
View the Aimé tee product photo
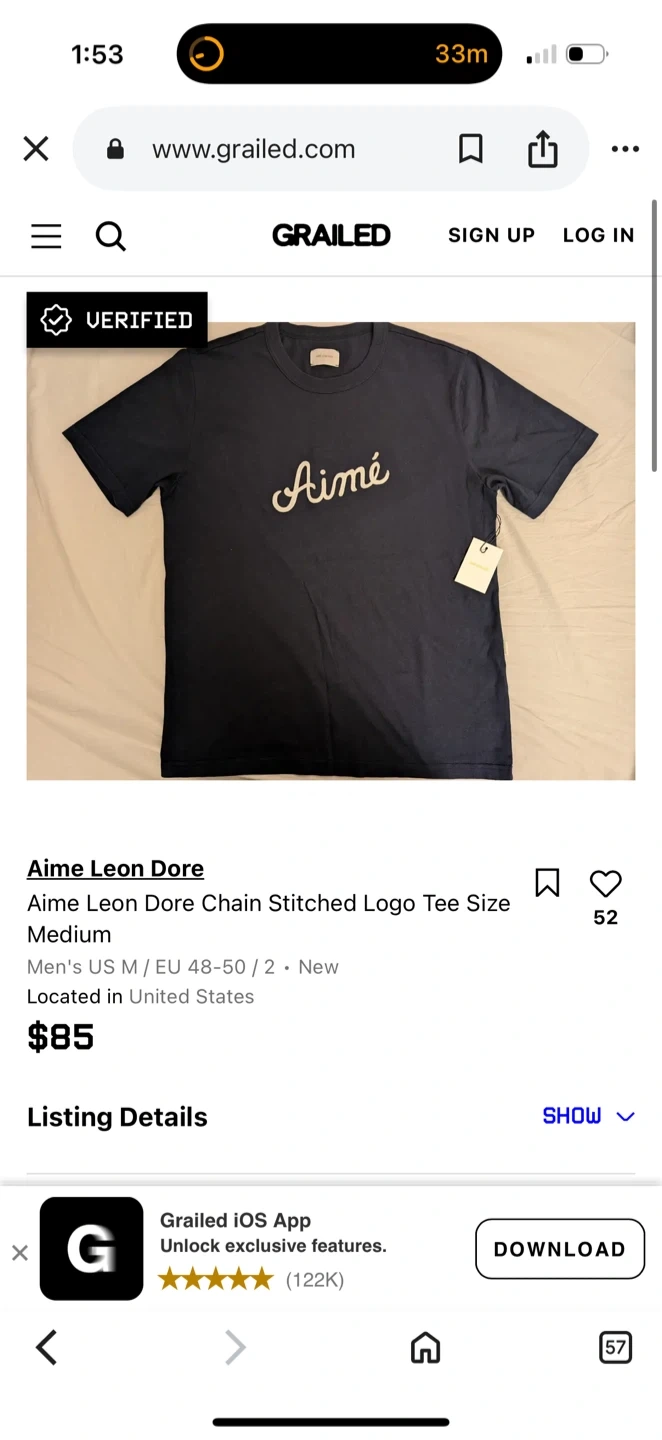[x=331, y=550]
